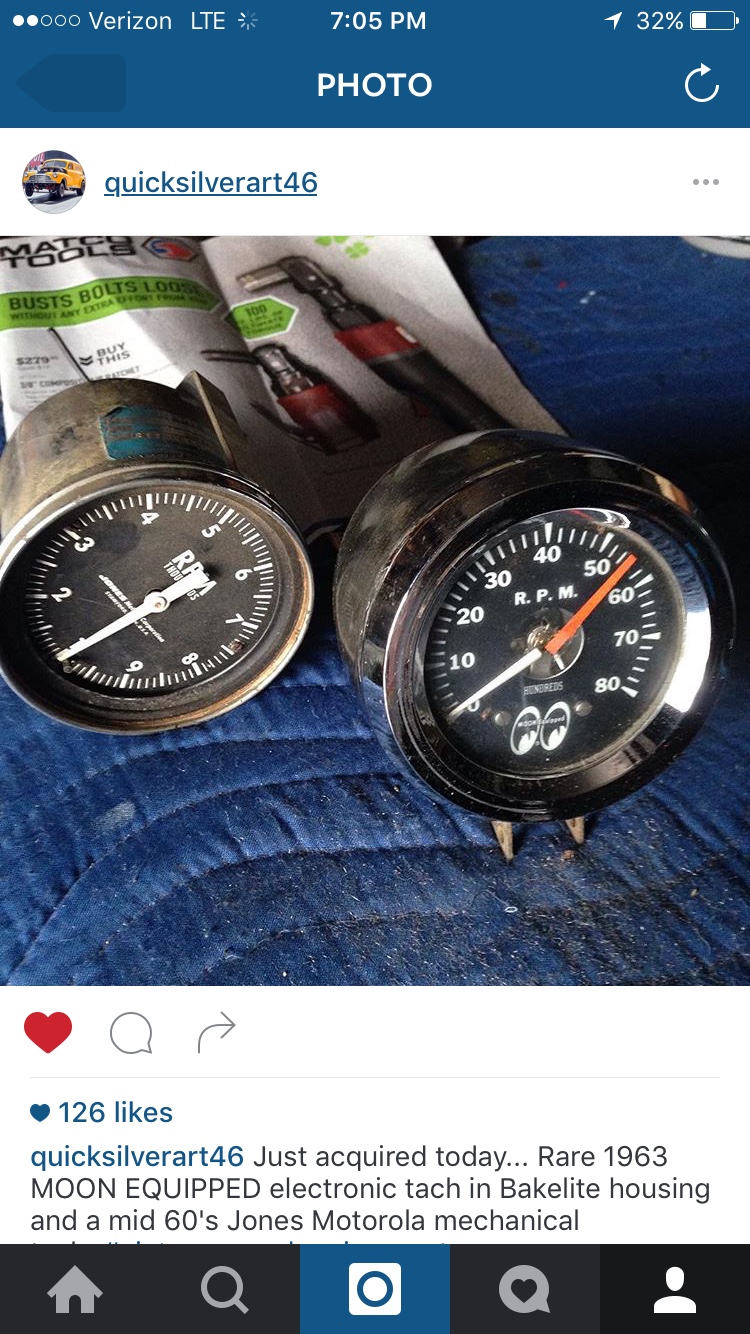Open quicksilverart46 name in the caption
The width and height of the screenshot is (750, 1334).
tap(137, 1157)
